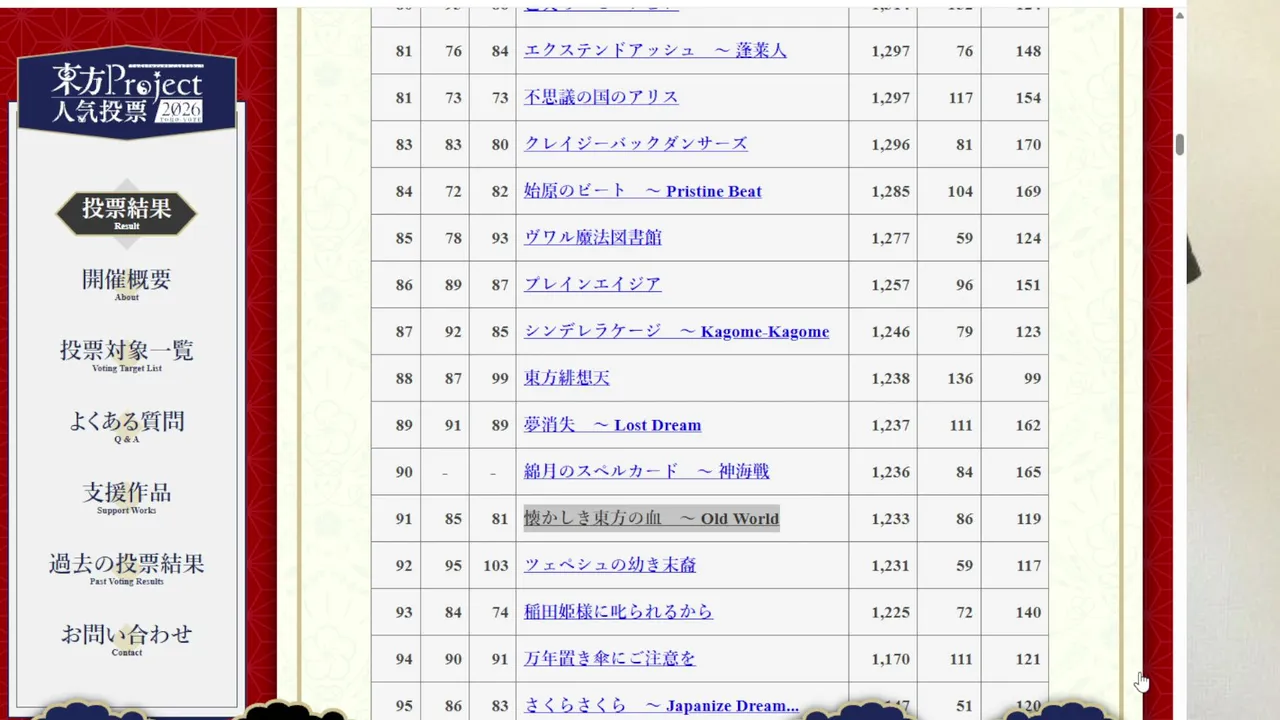The image size is (1280, 720).
Task: Open the ツェペシュの幼き末裔 link
Action: tap(610, 565)
